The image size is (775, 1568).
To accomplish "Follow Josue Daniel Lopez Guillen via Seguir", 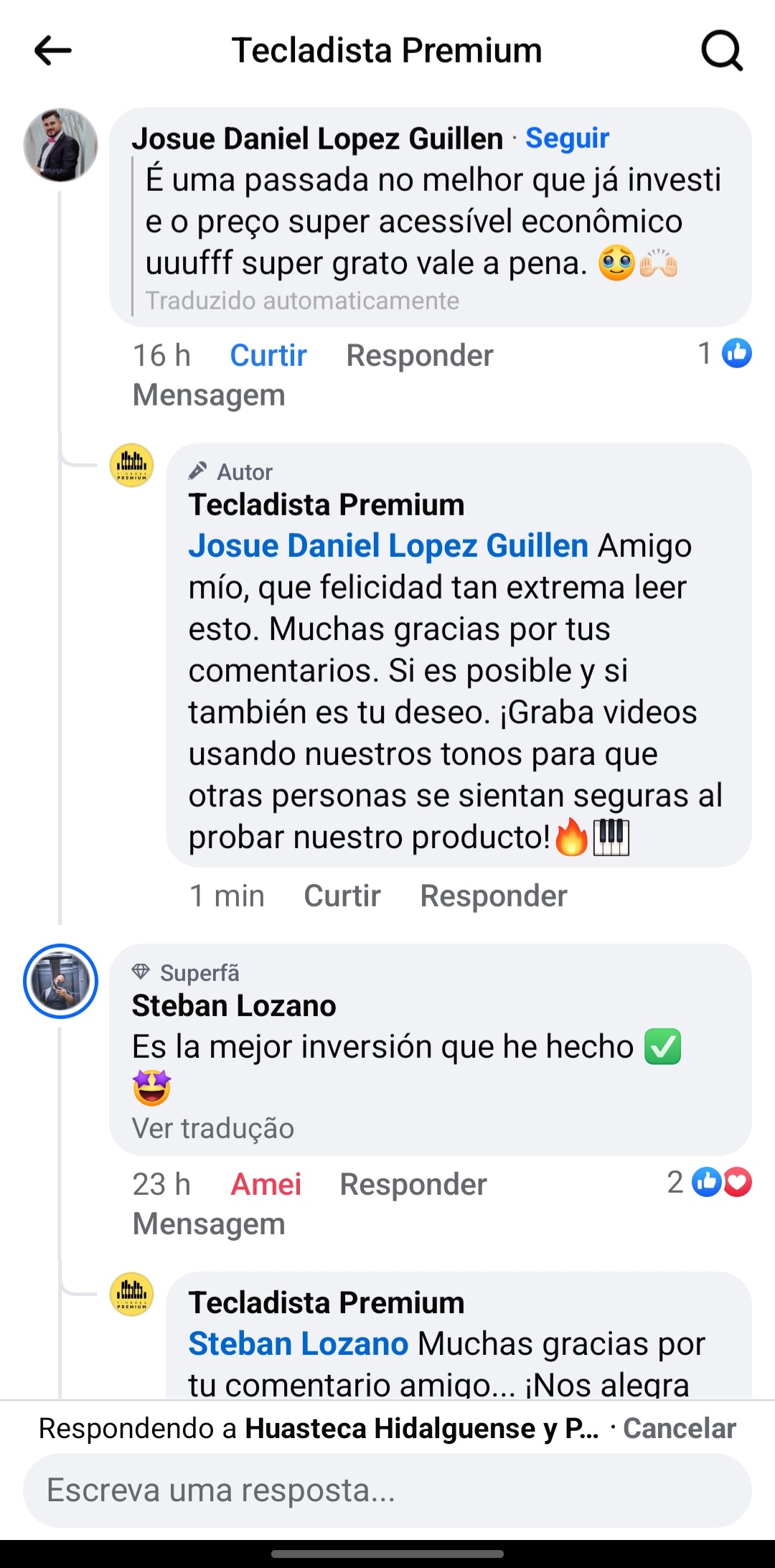I will (x=567, y=138).
